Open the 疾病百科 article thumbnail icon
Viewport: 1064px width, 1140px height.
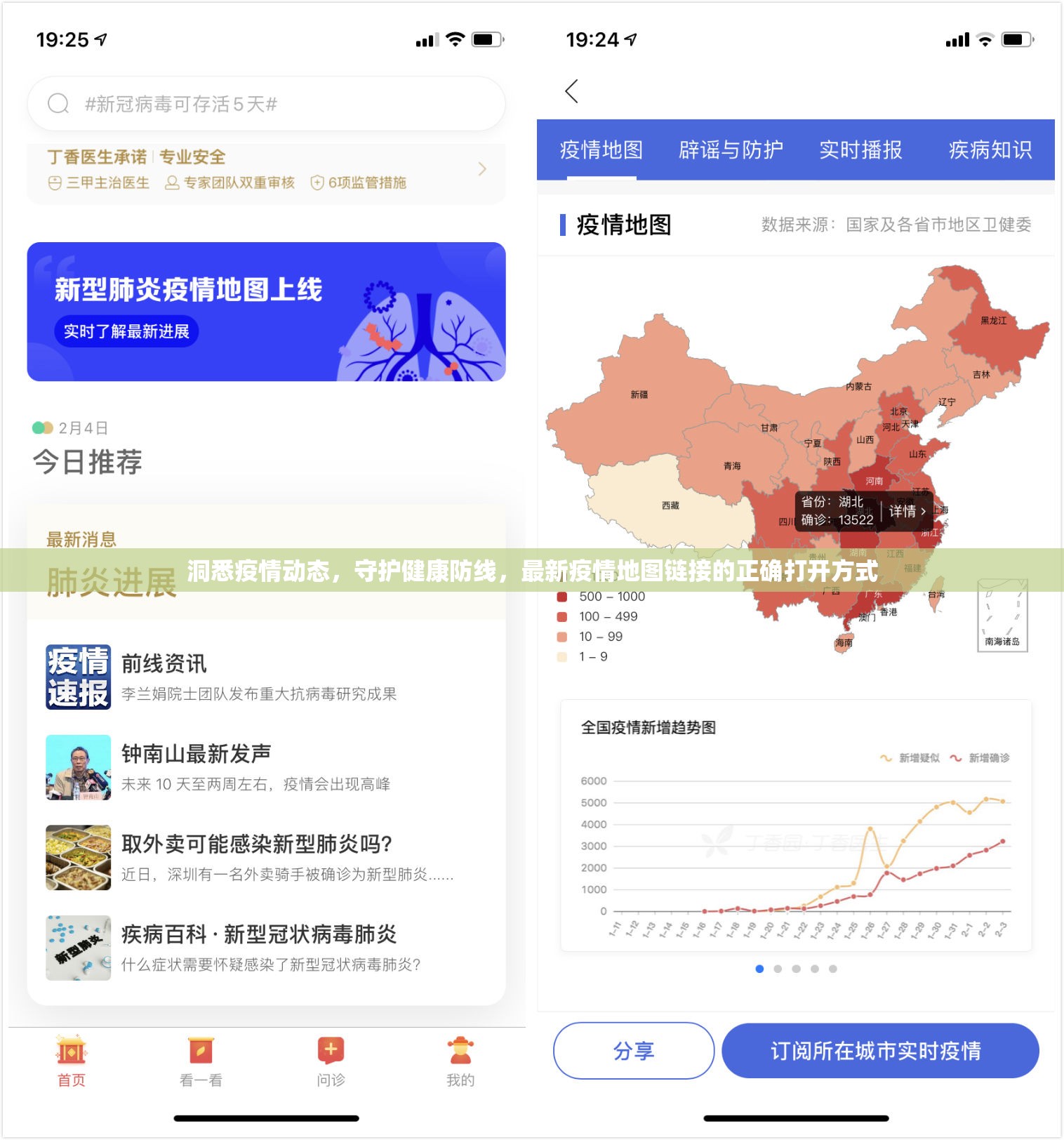[78, 948]
